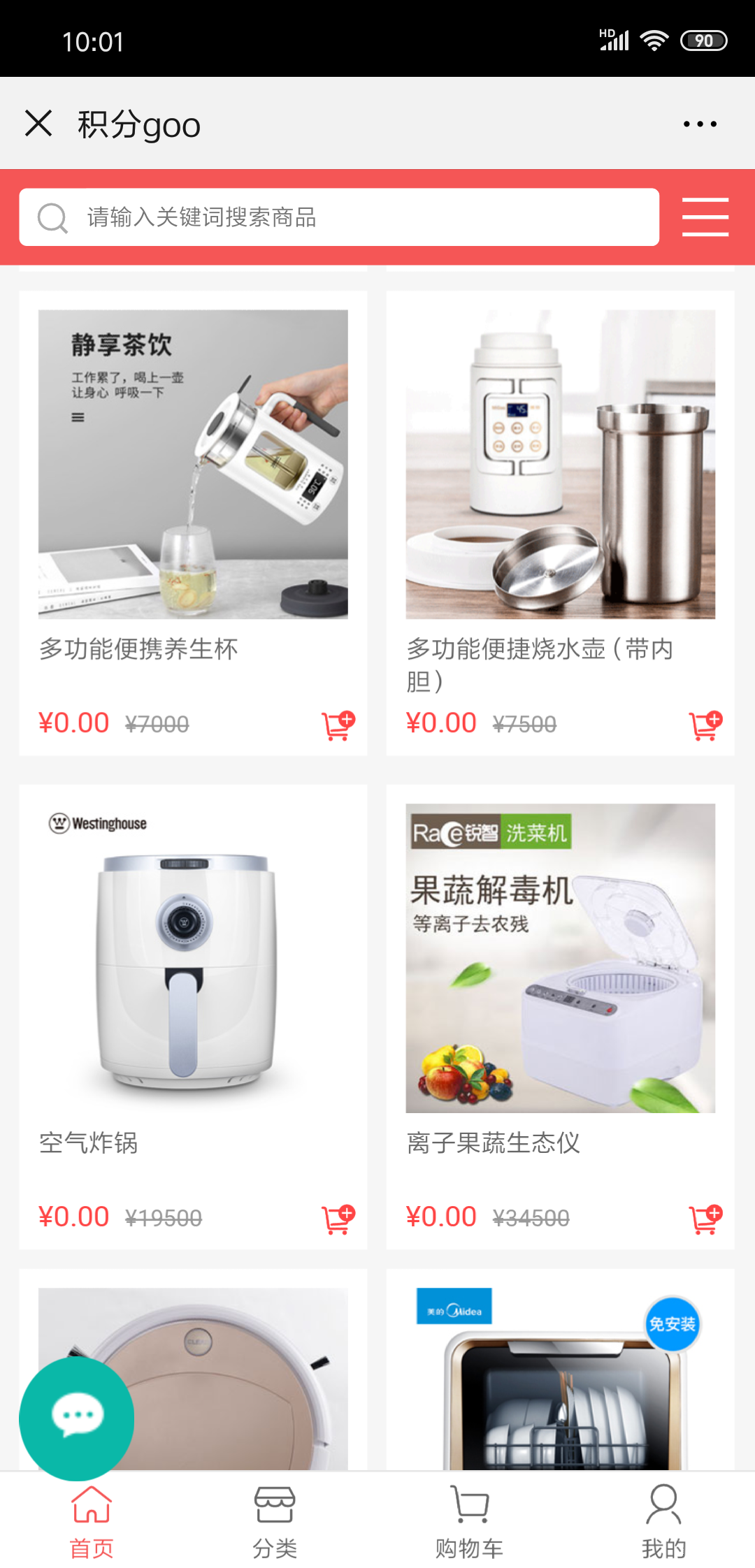
Task: Close the 积分goo page
Action: [38, 124]
